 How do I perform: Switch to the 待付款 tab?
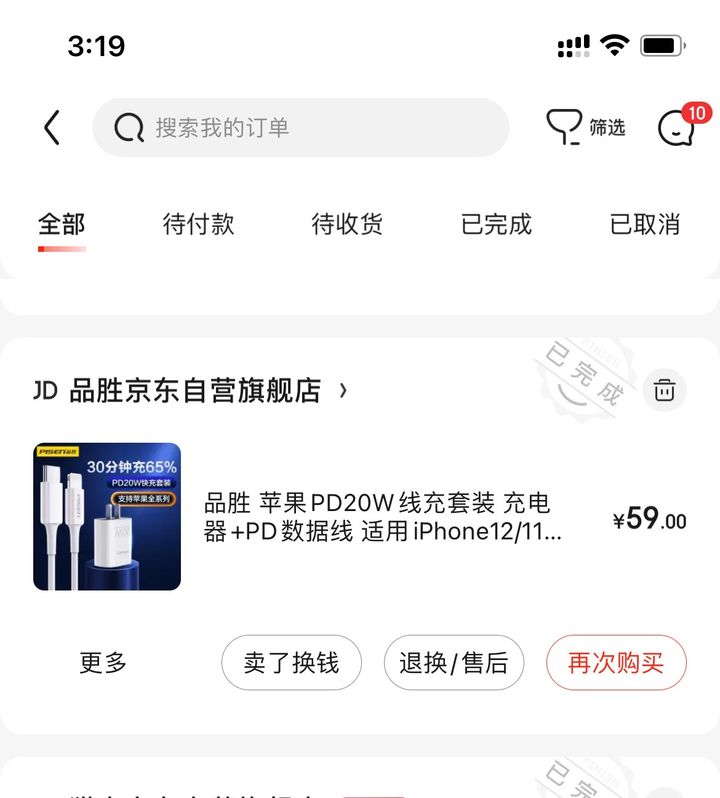tap(196, 225)
